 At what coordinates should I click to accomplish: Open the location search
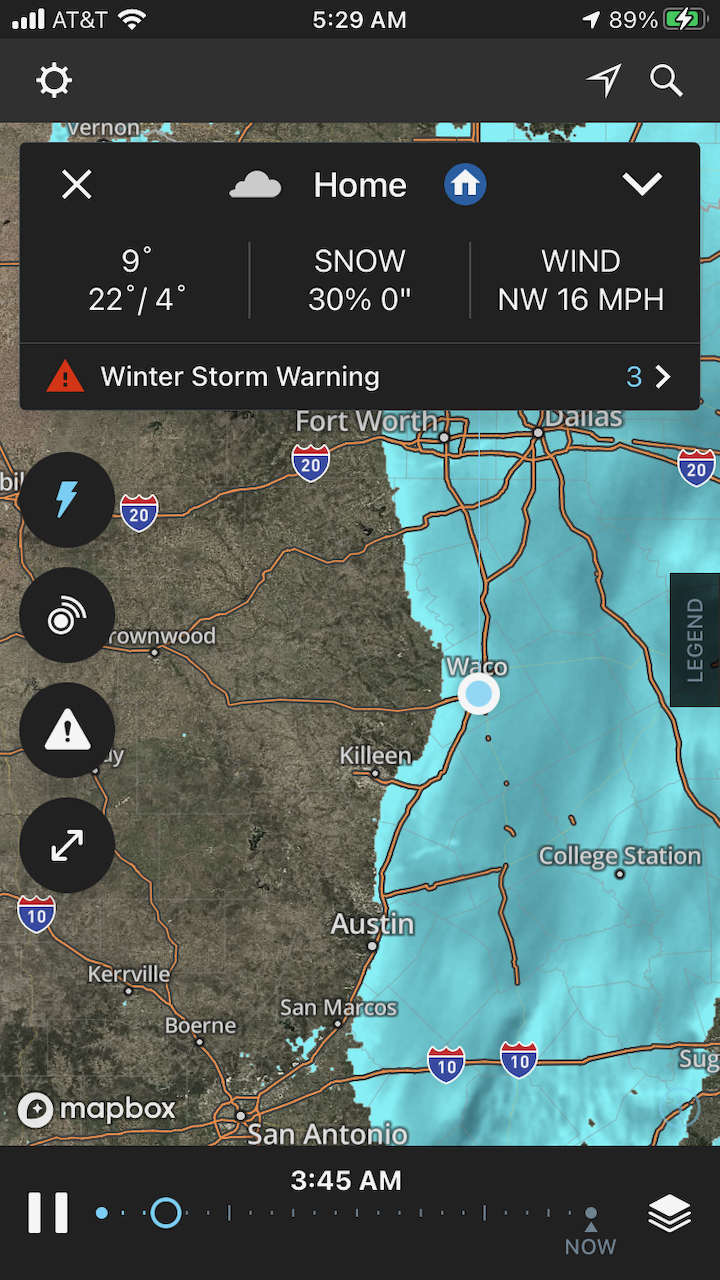[x=666, y=81]
